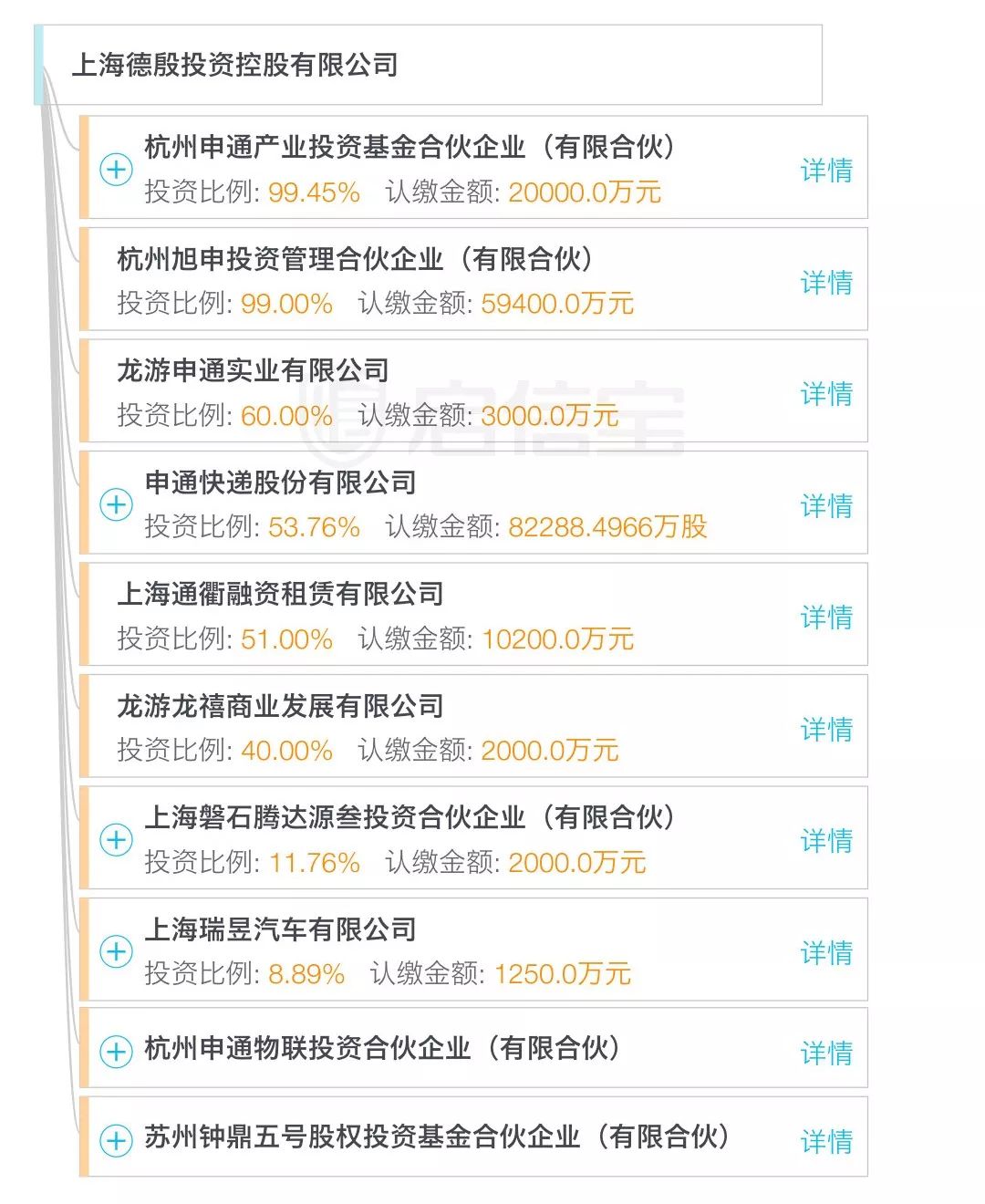Open 详情 for 上海磐石腾达源叁投资合伙企业
985x1204 pixels.
coord(826,841)
